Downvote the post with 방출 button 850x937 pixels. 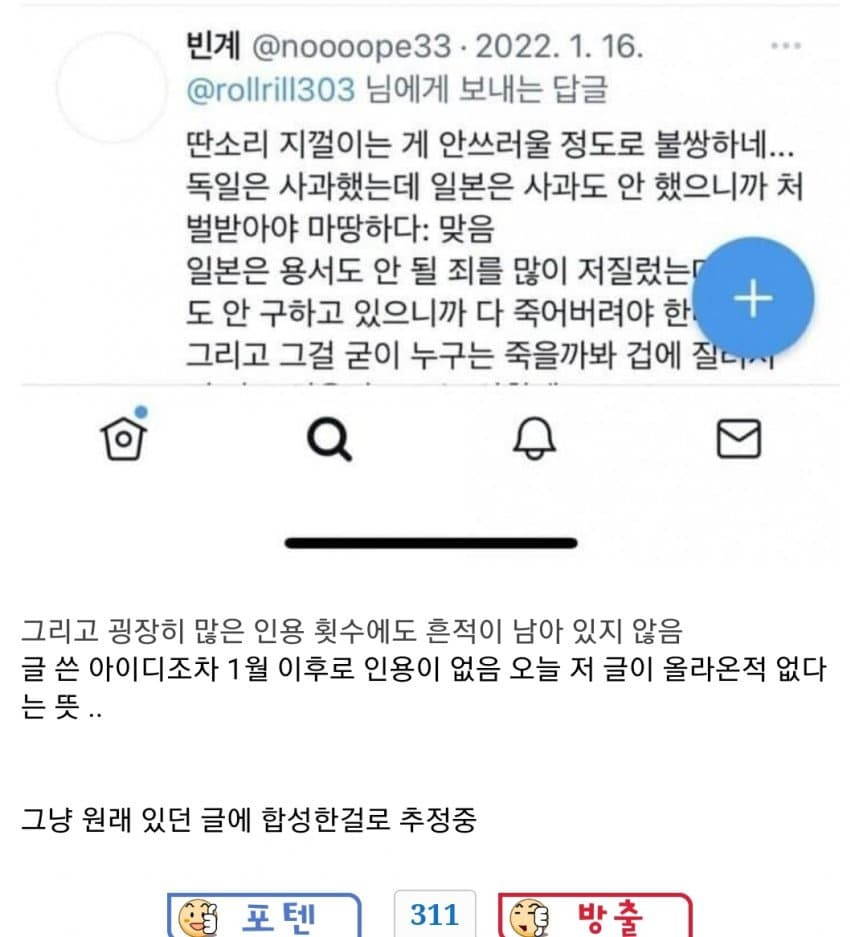click(x=595, y=915)
